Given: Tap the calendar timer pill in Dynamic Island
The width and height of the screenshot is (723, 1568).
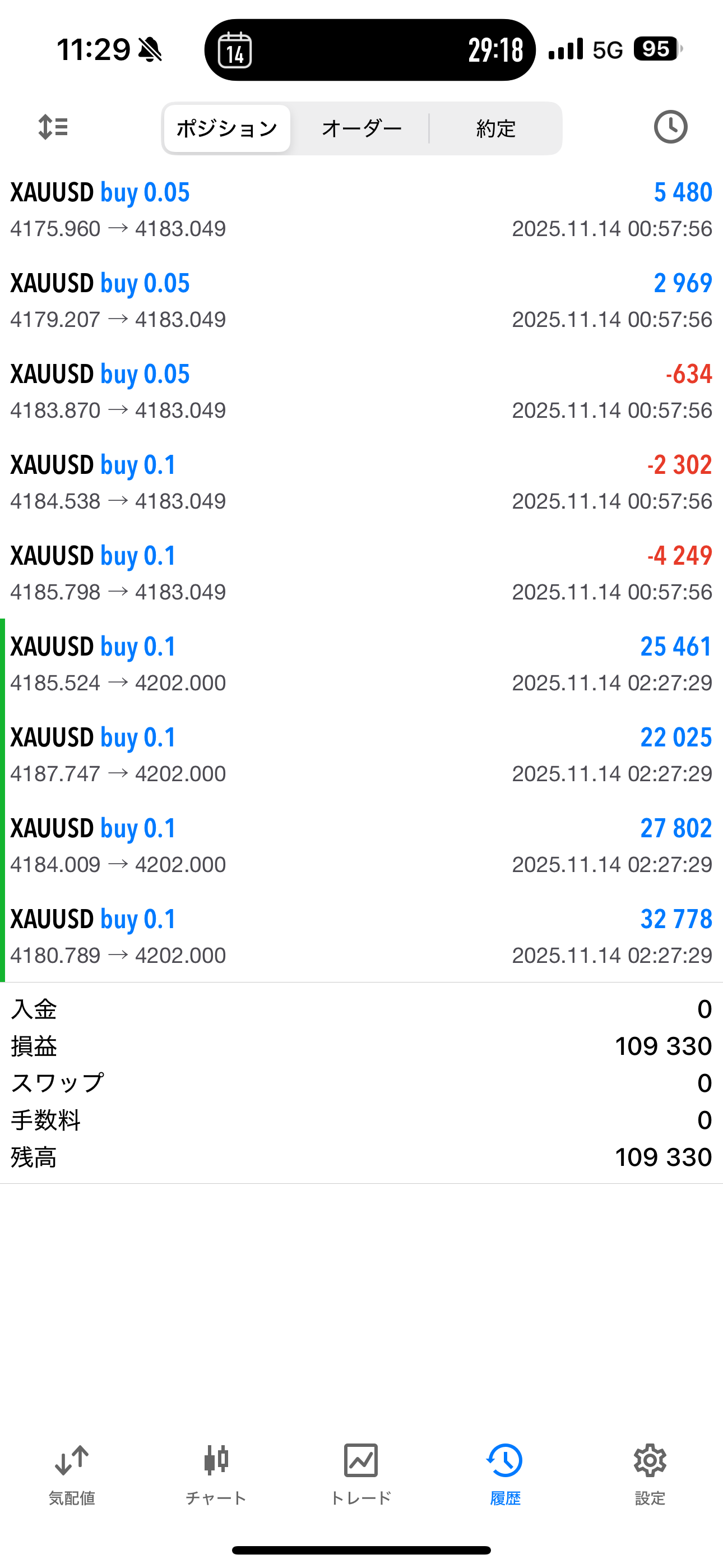Looking at the screenshot, I should tap(369, 50).
